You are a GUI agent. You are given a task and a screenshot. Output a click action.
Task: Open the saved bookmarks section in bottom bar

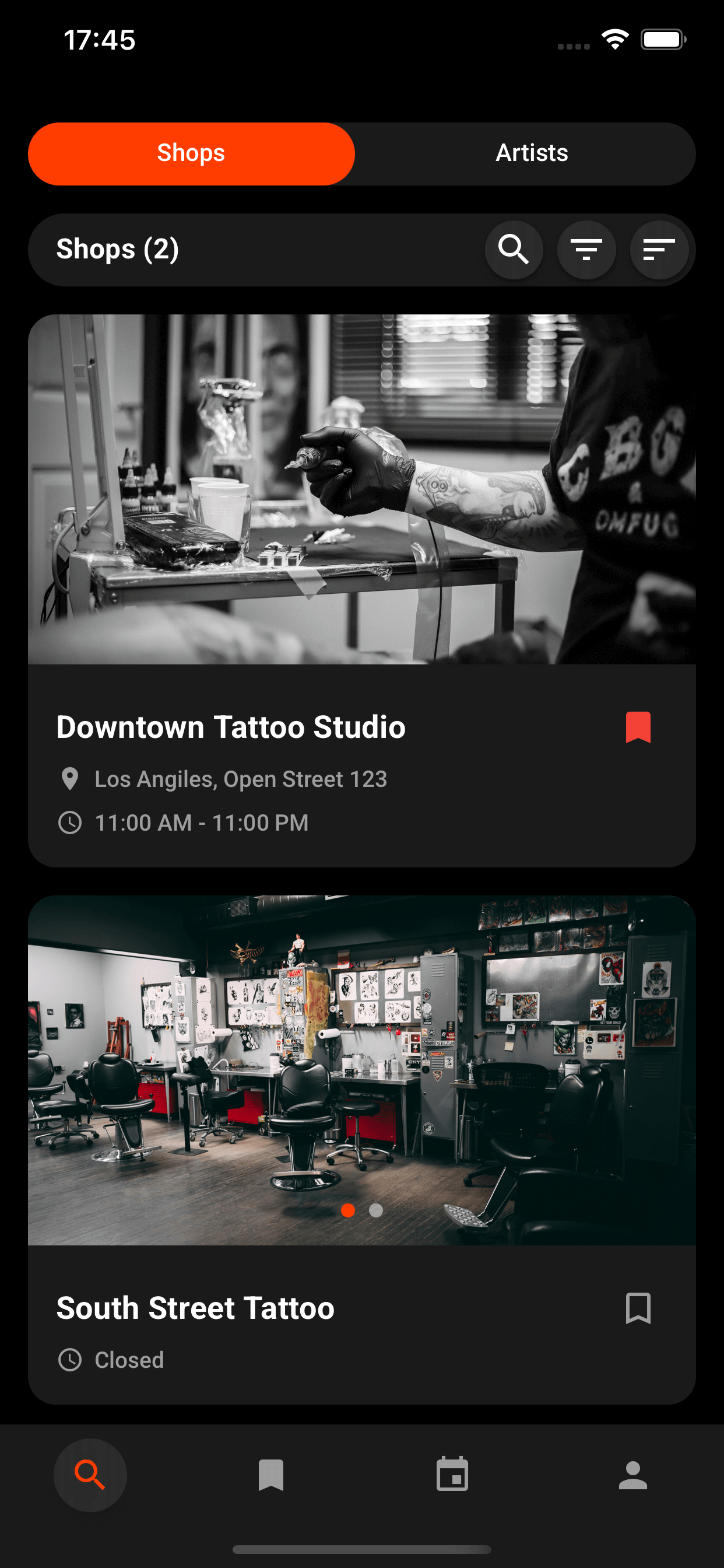tap(271, 1475)
